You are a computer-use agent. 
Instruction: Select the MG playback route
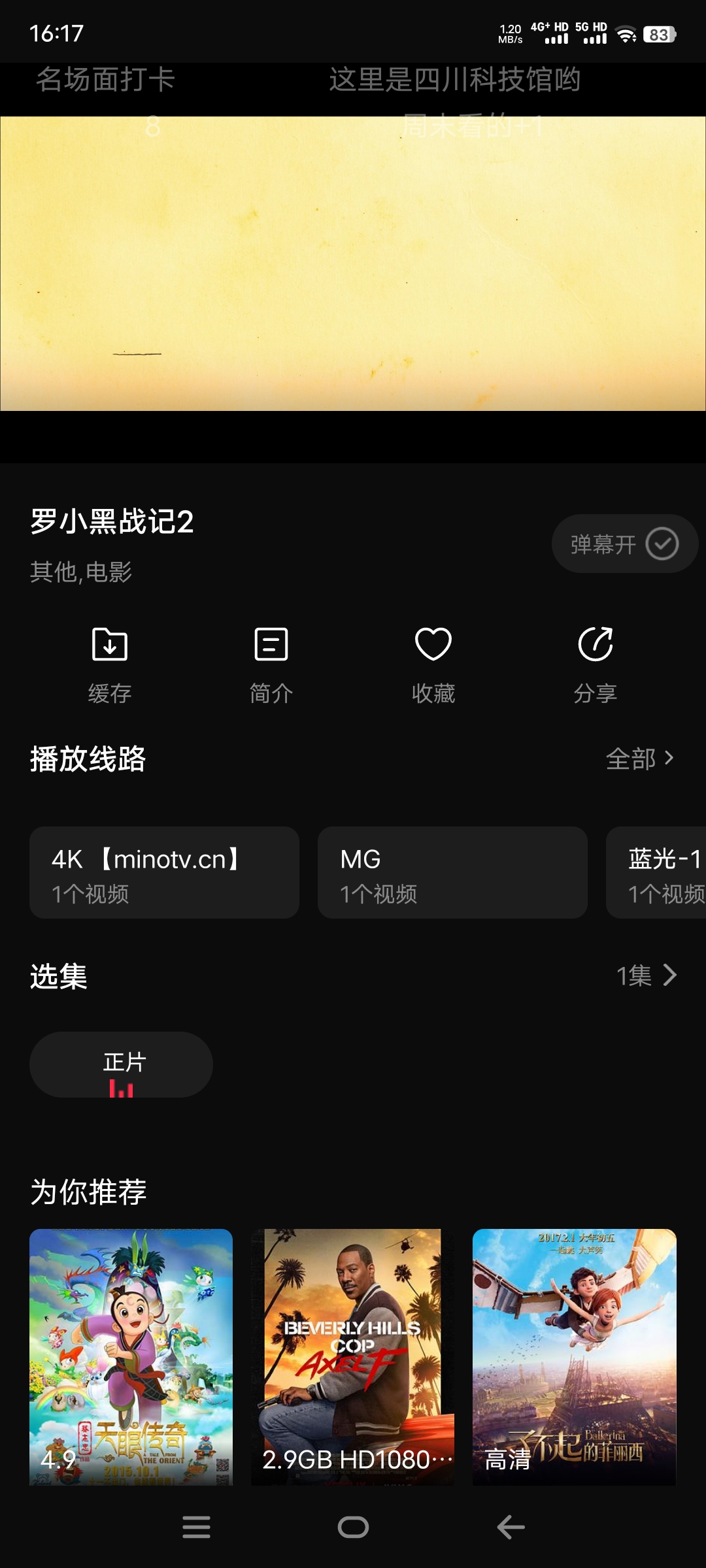(x=452, y=873)
